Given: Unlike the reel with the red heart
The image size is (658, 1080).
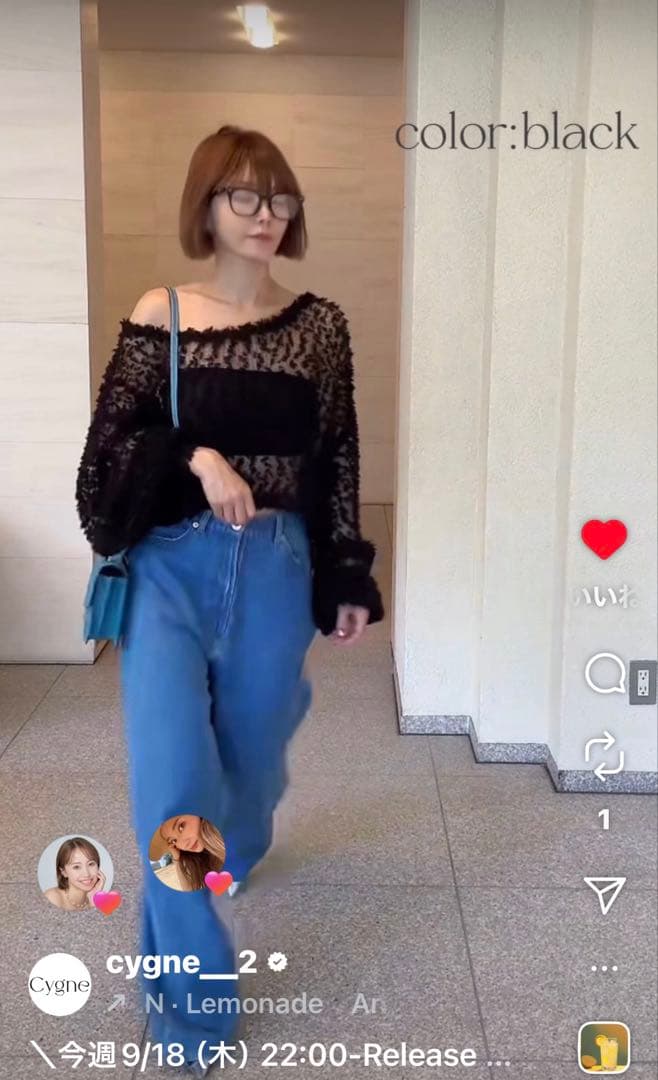Looking at the screenshot, I should [604, 540].
